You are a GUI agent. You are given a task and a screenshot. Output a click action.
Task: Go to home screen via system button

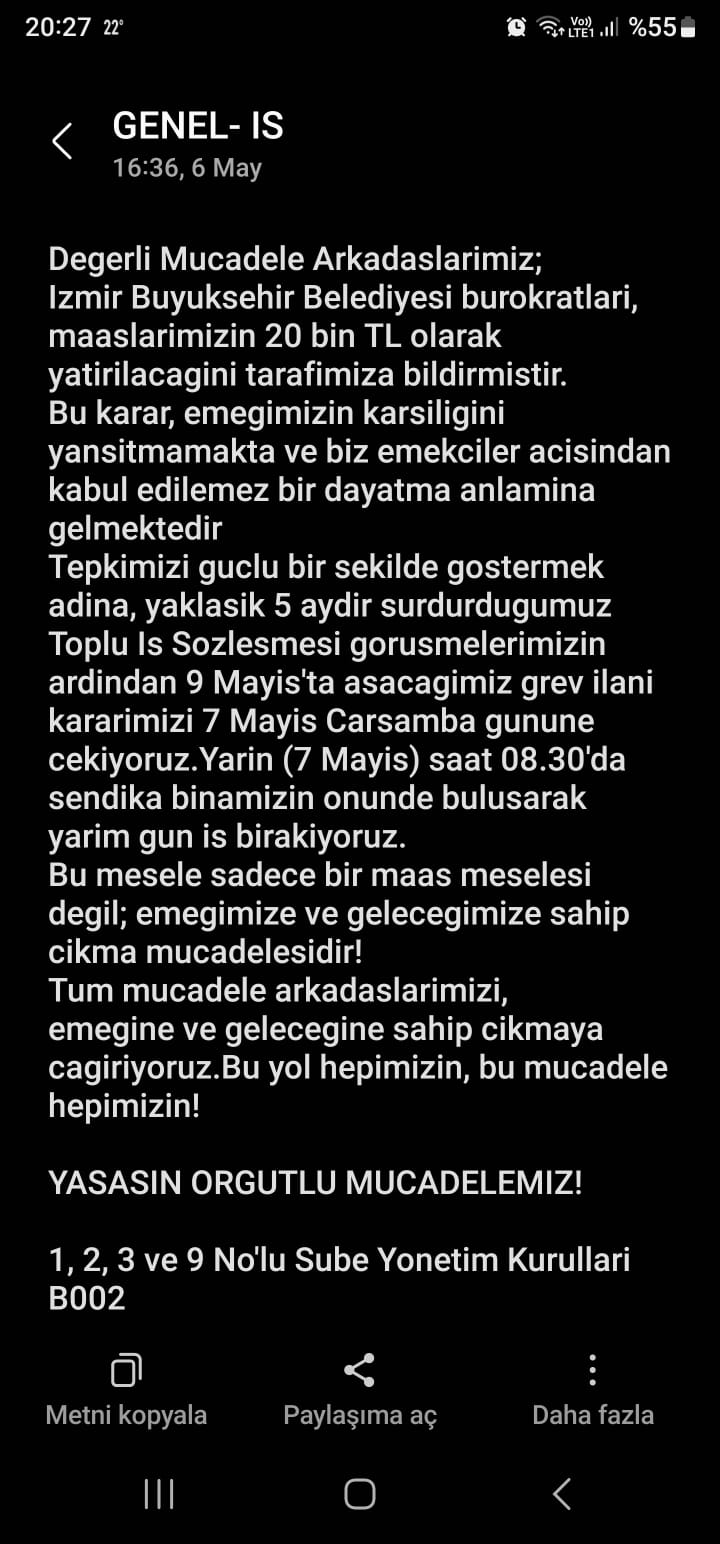point(359,1494)
